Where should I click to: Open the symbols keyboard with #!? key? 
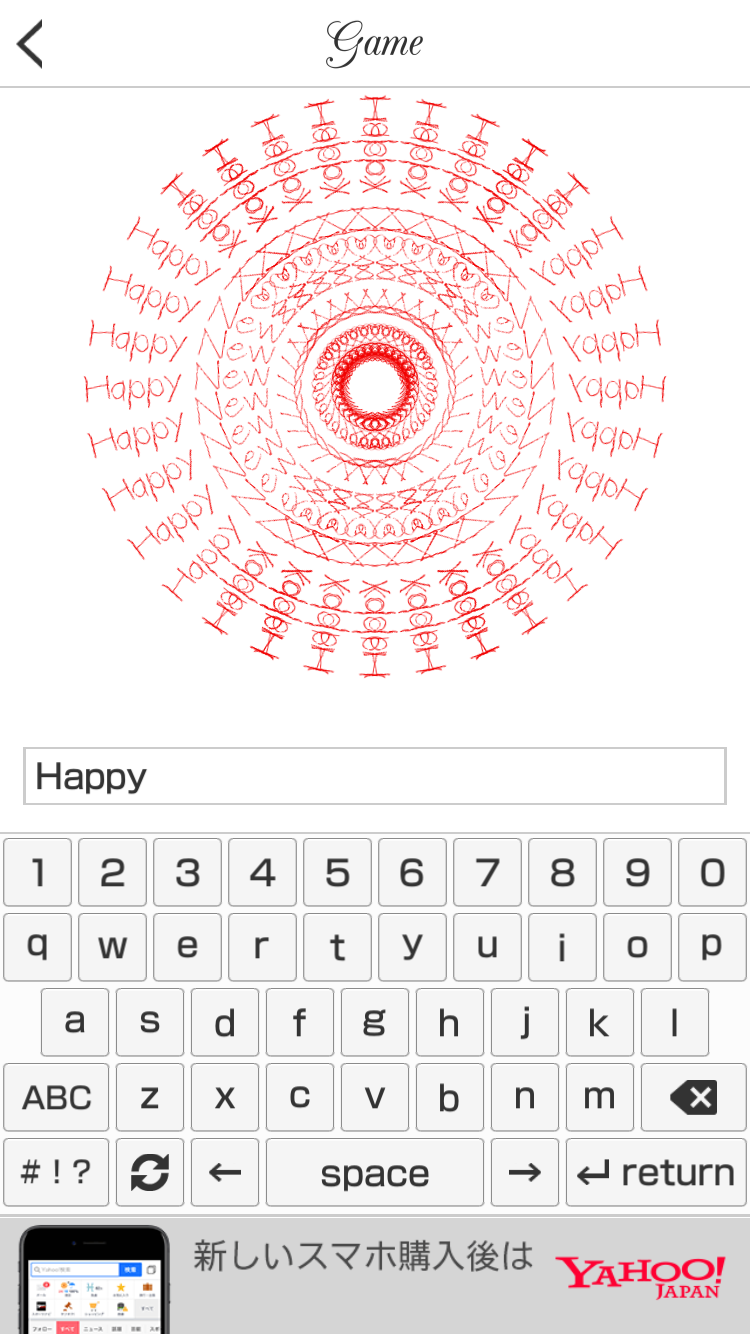click(x=56, y=1172)
